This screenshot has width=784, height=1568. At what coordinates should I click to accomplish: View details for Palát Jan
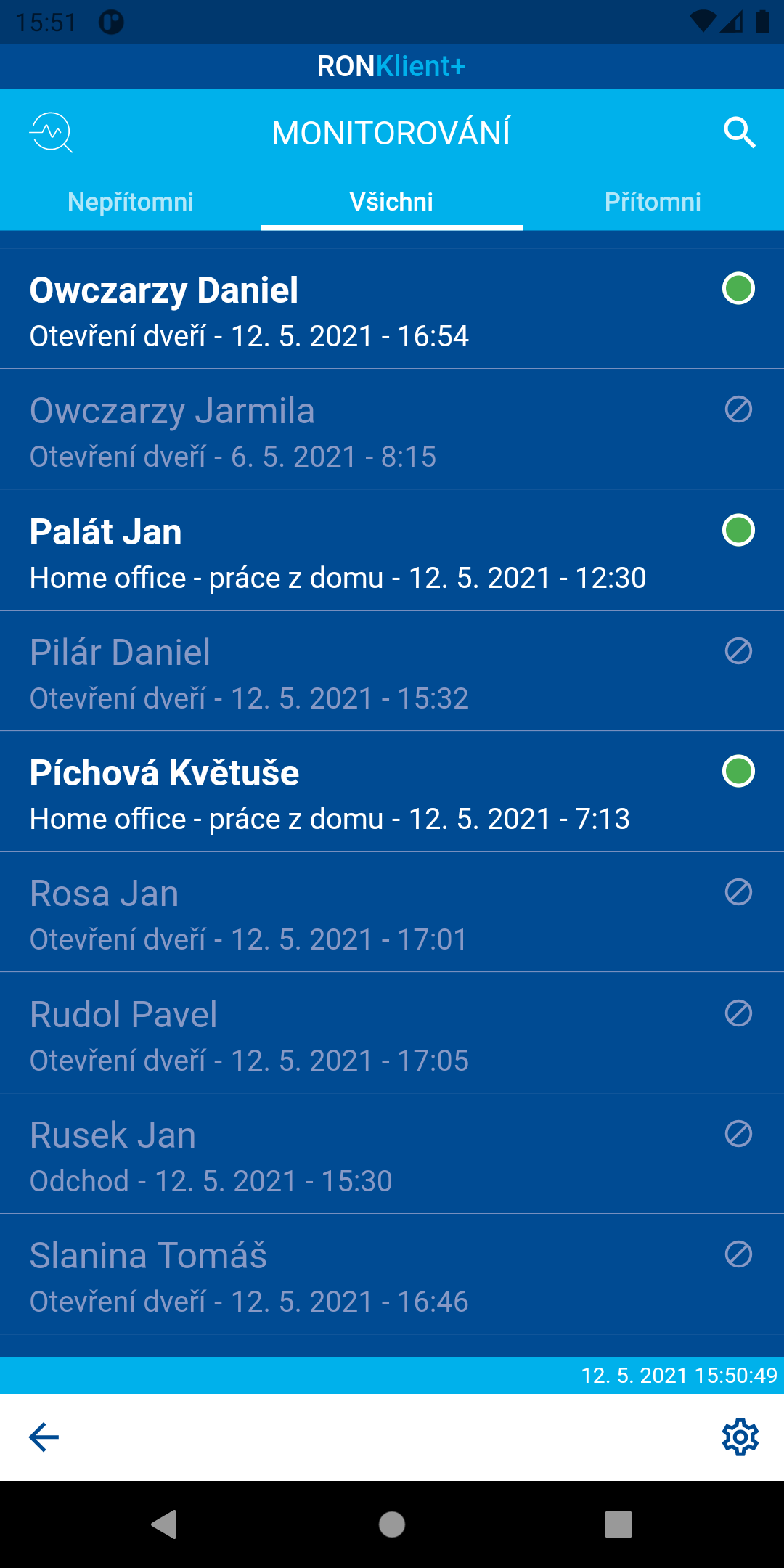point(392,550)
